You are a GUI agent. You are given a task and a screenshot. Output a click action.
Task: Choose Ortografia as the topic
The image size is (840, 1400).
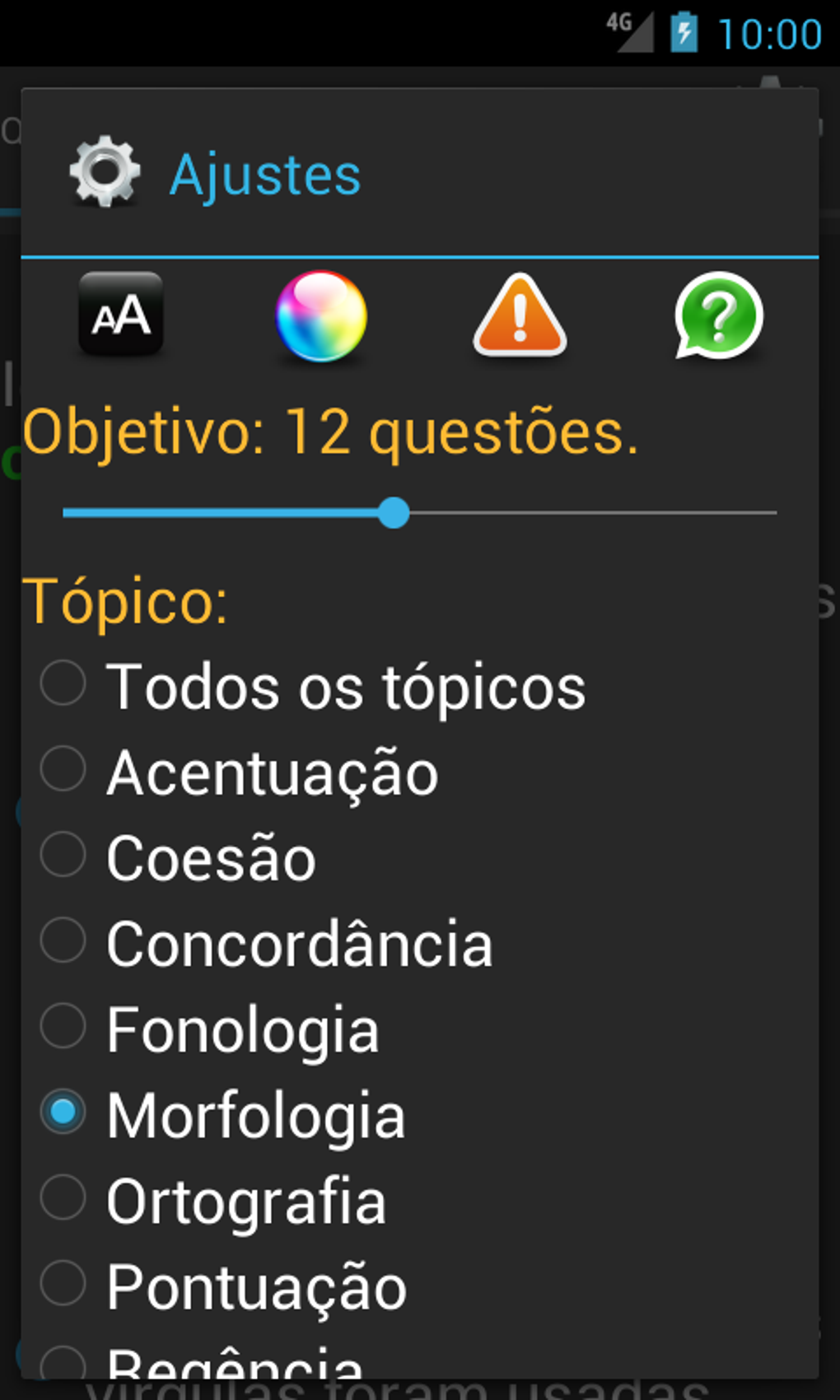pos(63,1197)
